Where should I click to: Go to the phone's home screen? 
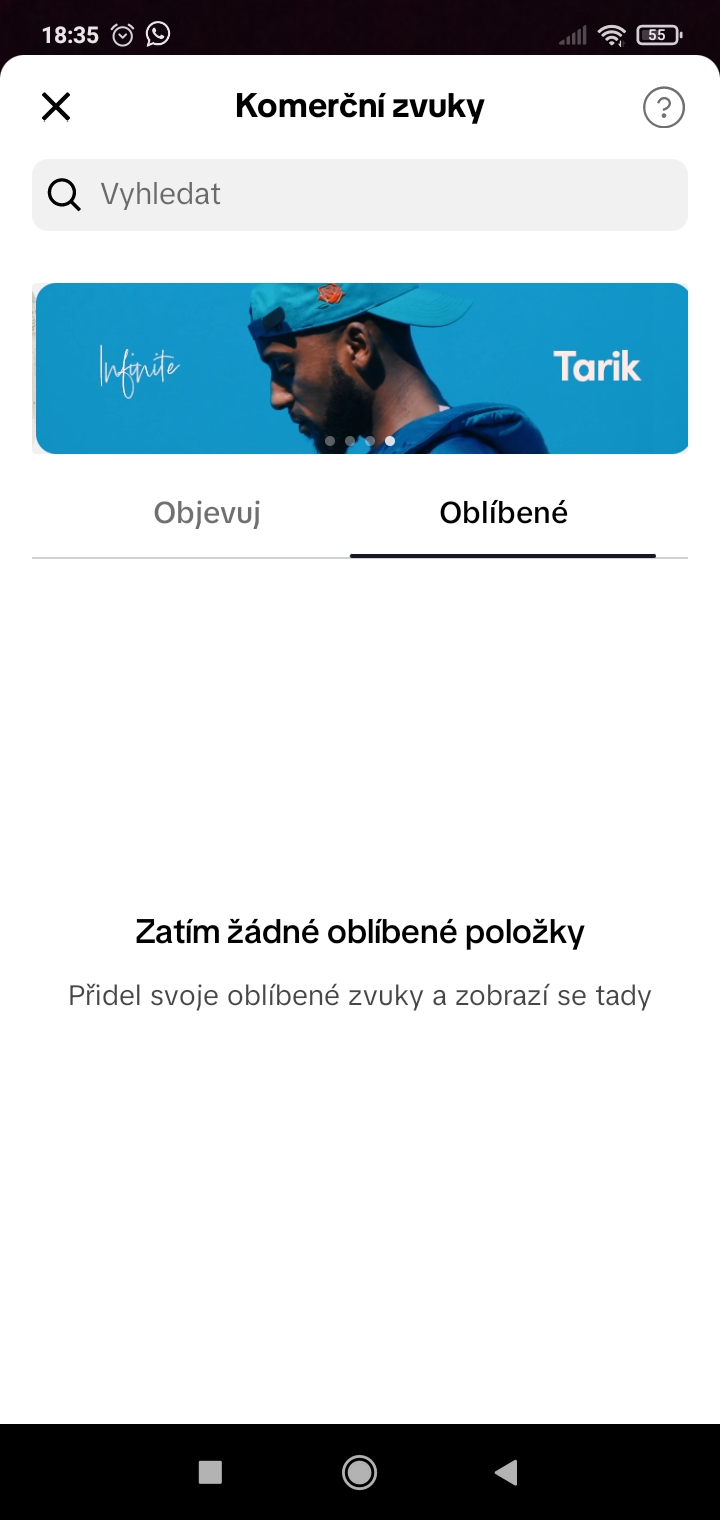pyautogui.click(x=359, y=1471)
